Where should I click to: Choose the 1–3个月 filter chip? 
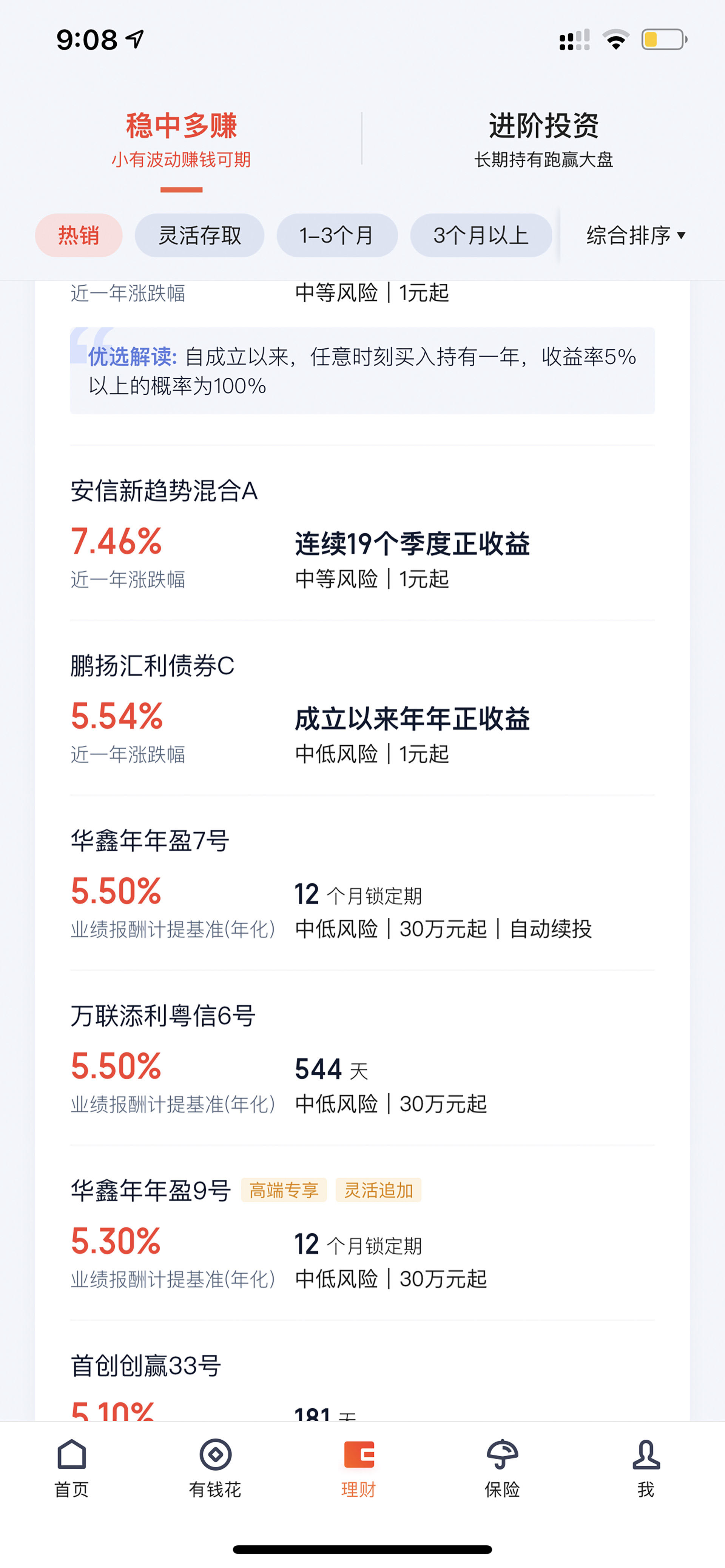pos(337,235)
